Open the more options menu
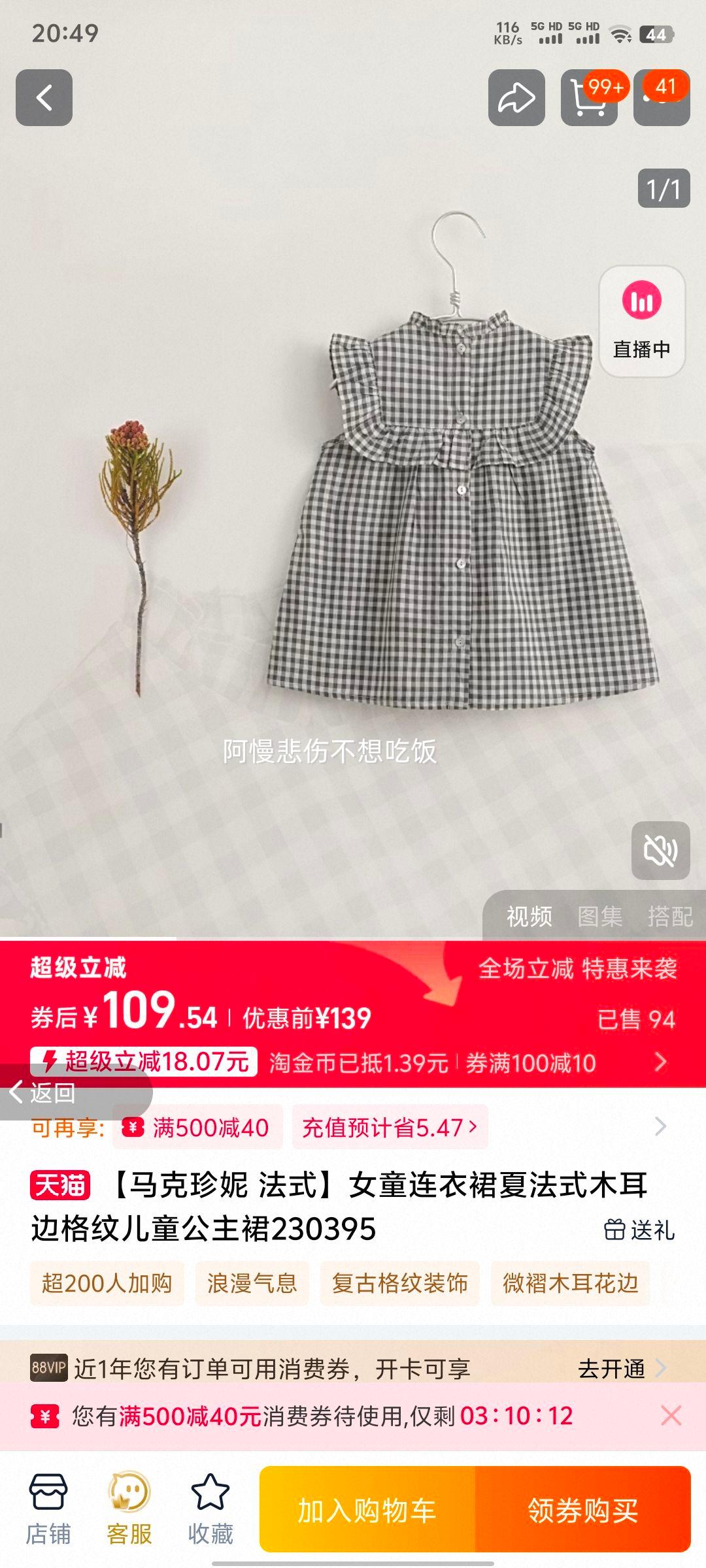The width and height of the screenshot is (706, 1568). [x=662, y=97]
